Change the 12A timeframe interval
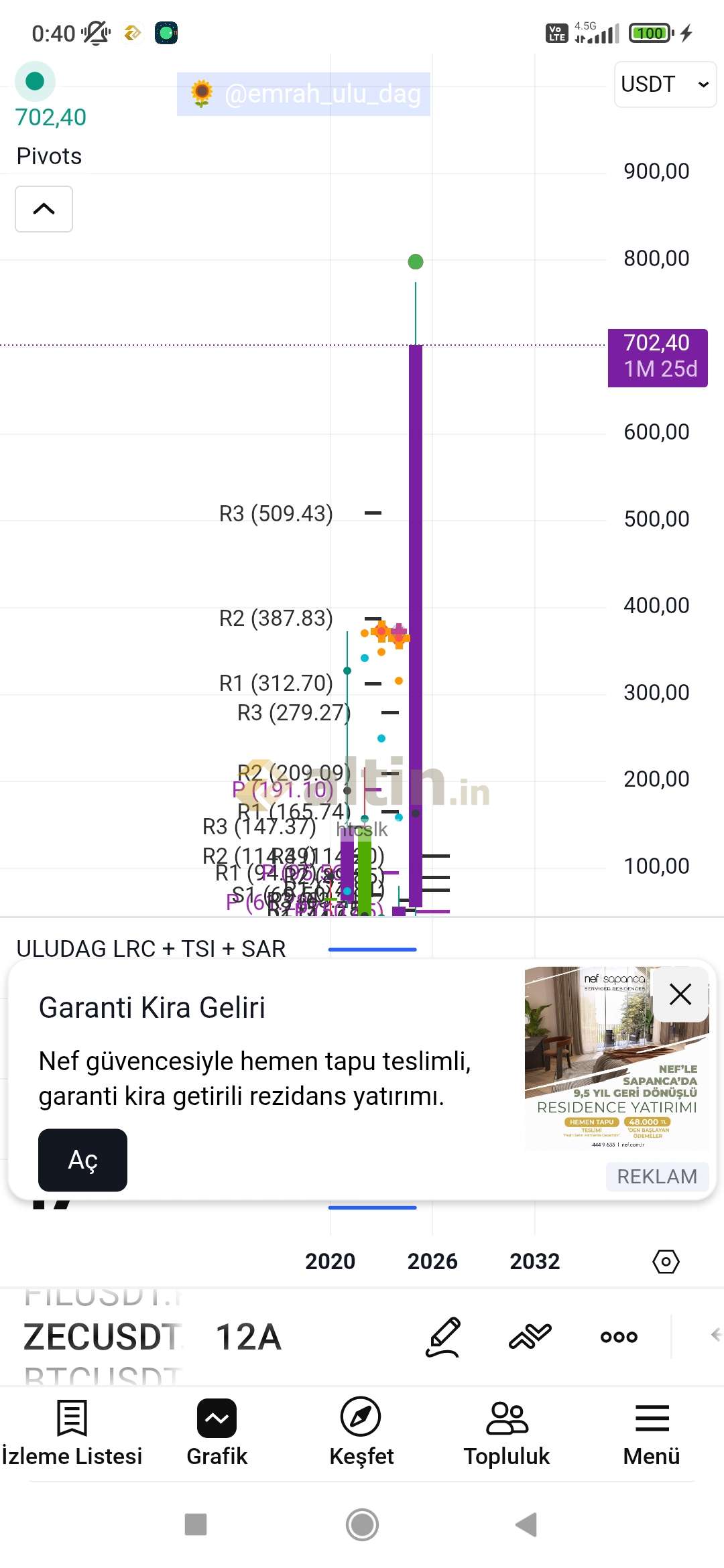Screen dimensions: 724x1568 click(x=248, y=1337)
